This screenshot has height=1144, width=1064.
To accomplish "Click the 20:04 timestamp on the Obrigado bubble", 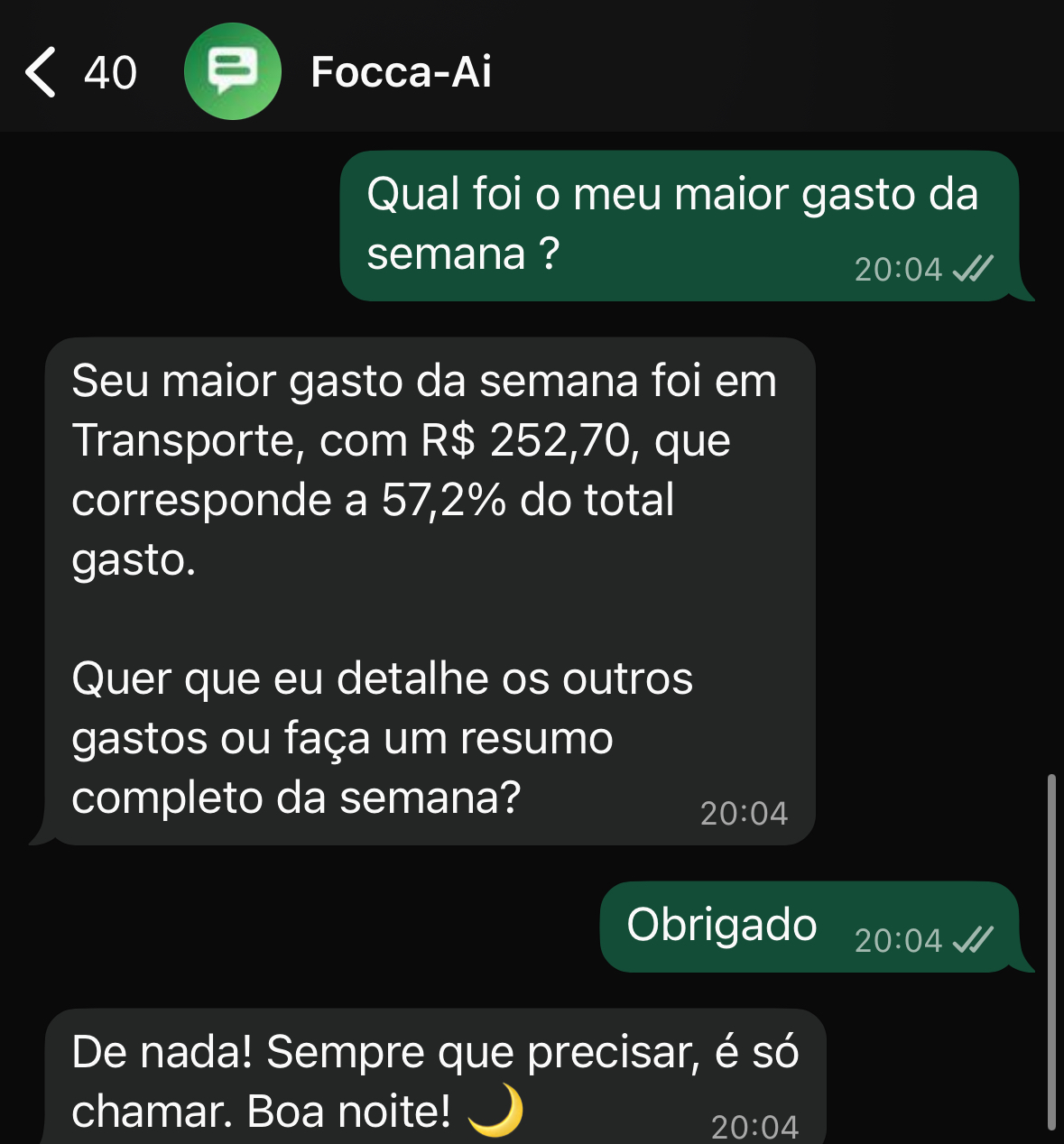I will tap(898, 940).
